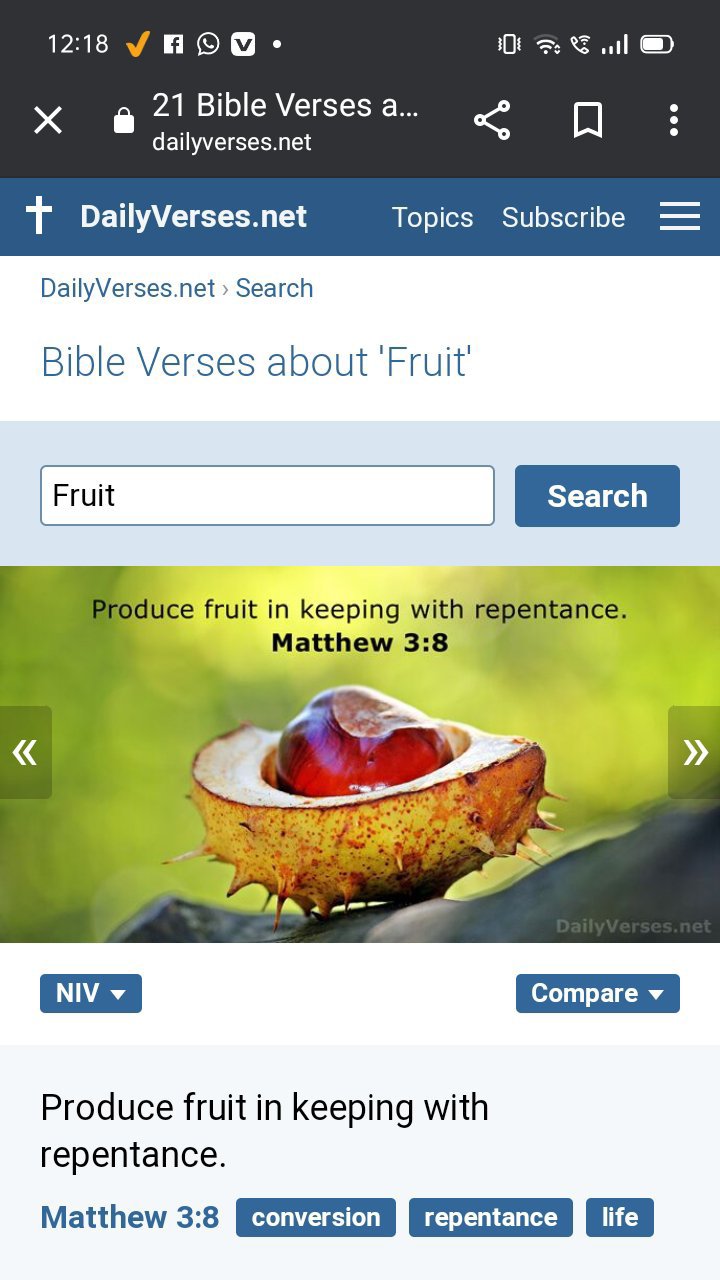This screenshot has width=720, height=1280.
Task: Expand the NIV translation dropdown
Action: (x=91, y=993)
